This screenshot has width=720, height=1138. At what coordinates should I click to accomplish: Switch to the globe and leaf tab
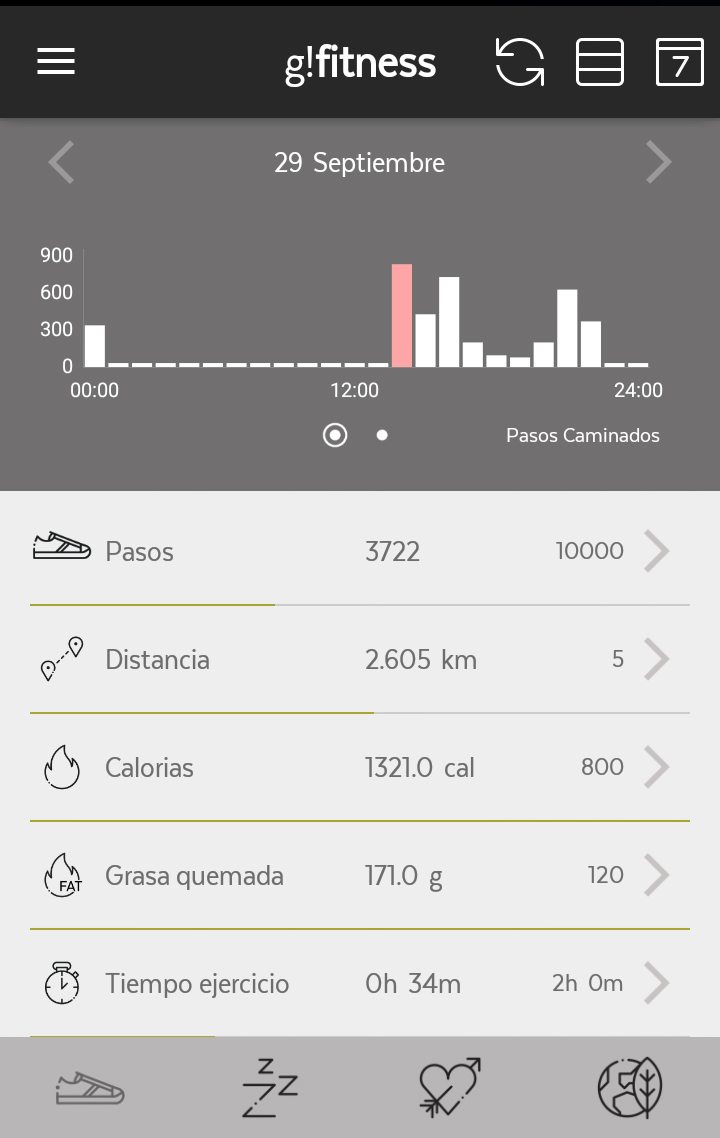(630, 1087)
